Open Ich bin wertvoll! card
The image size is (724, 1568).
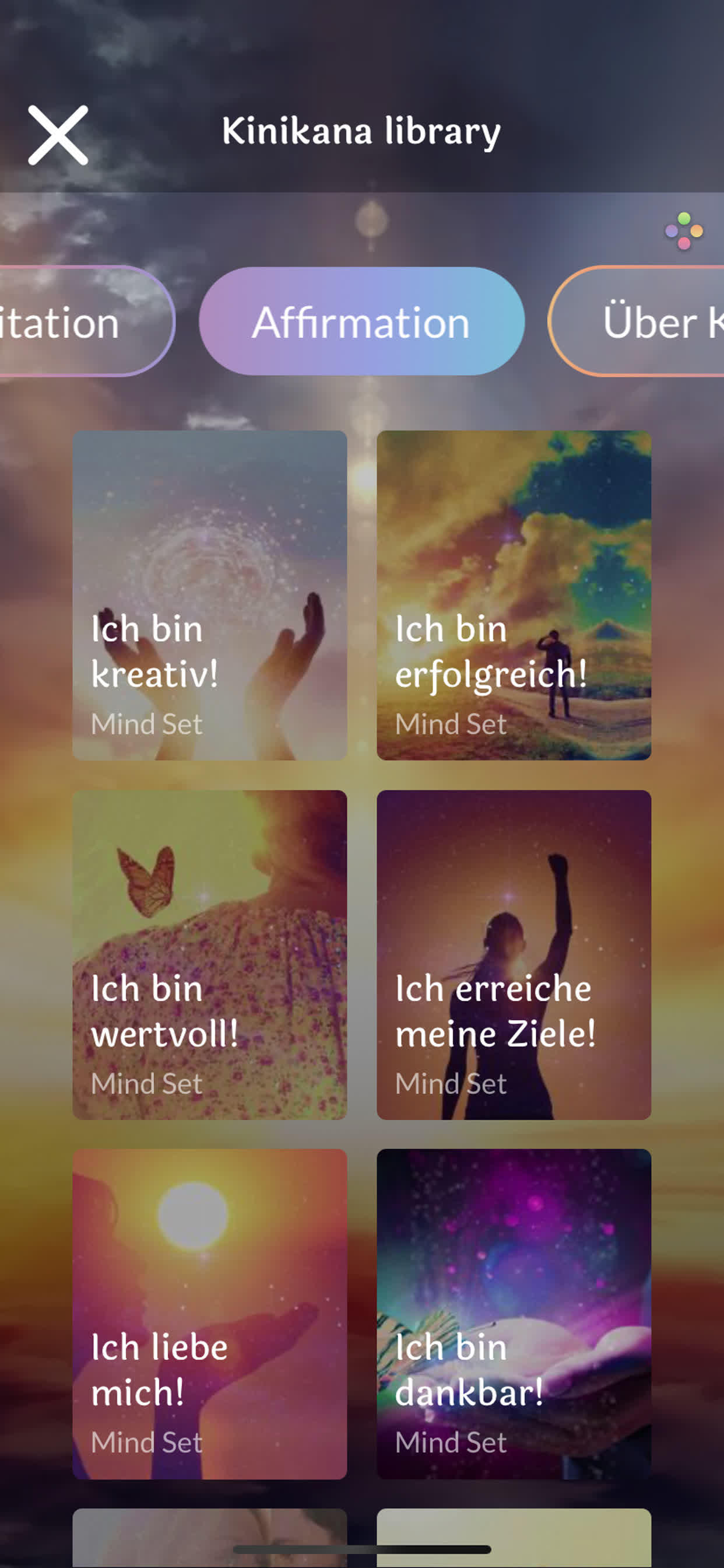(x=209, y=954)
